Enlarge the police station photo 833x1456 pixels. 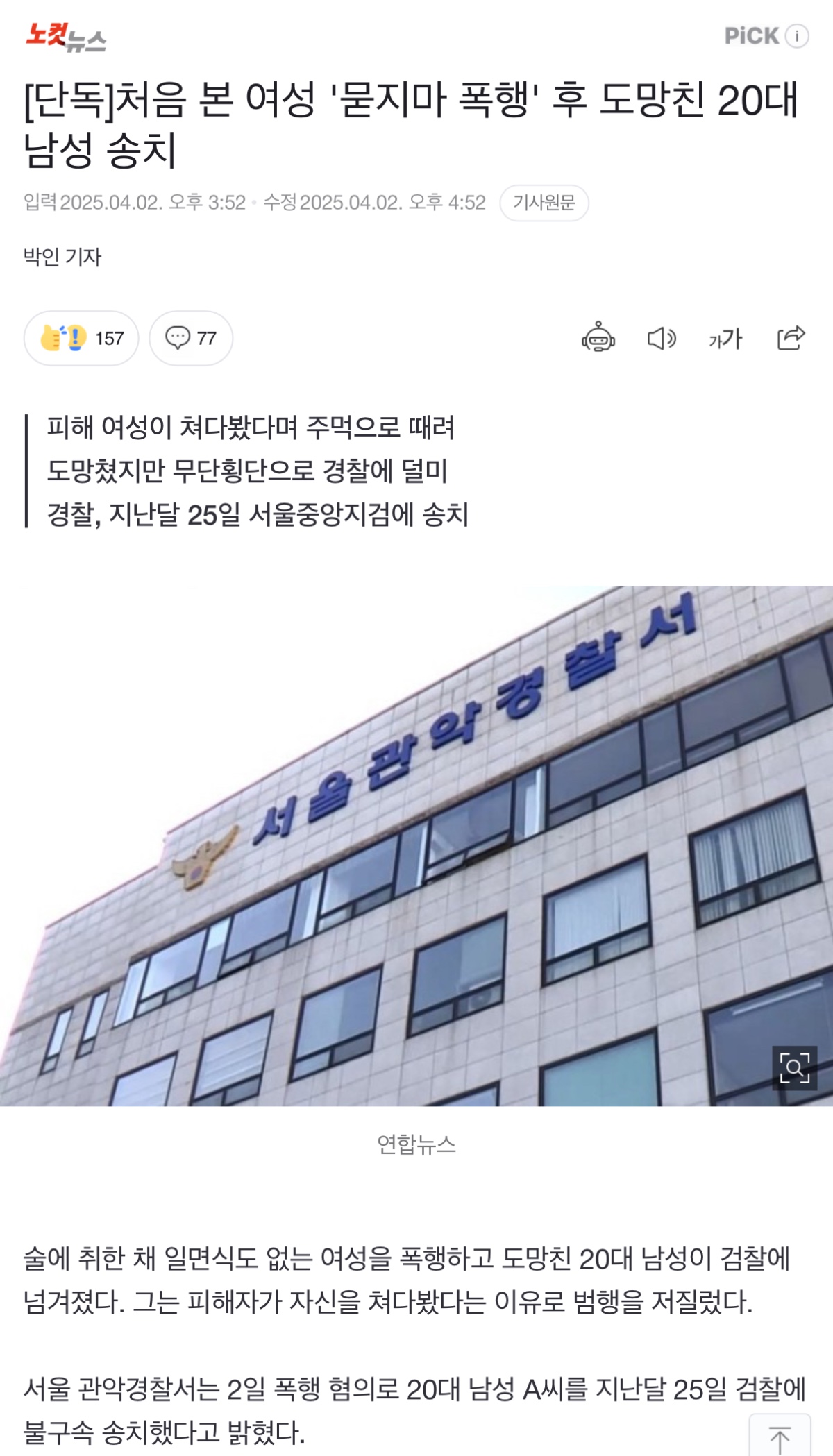[794, 1067]
